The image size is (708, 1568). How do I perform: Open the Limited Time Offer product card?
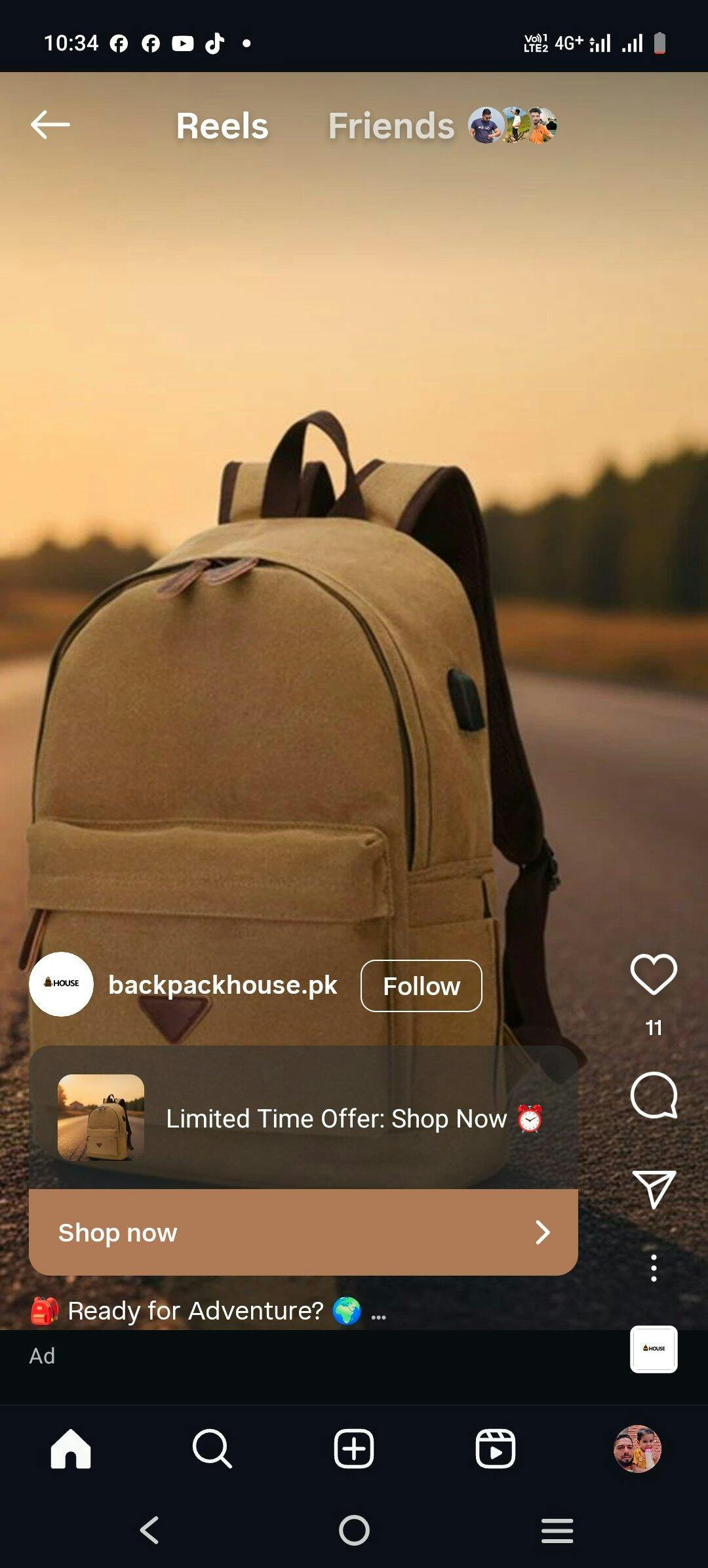303,1118
